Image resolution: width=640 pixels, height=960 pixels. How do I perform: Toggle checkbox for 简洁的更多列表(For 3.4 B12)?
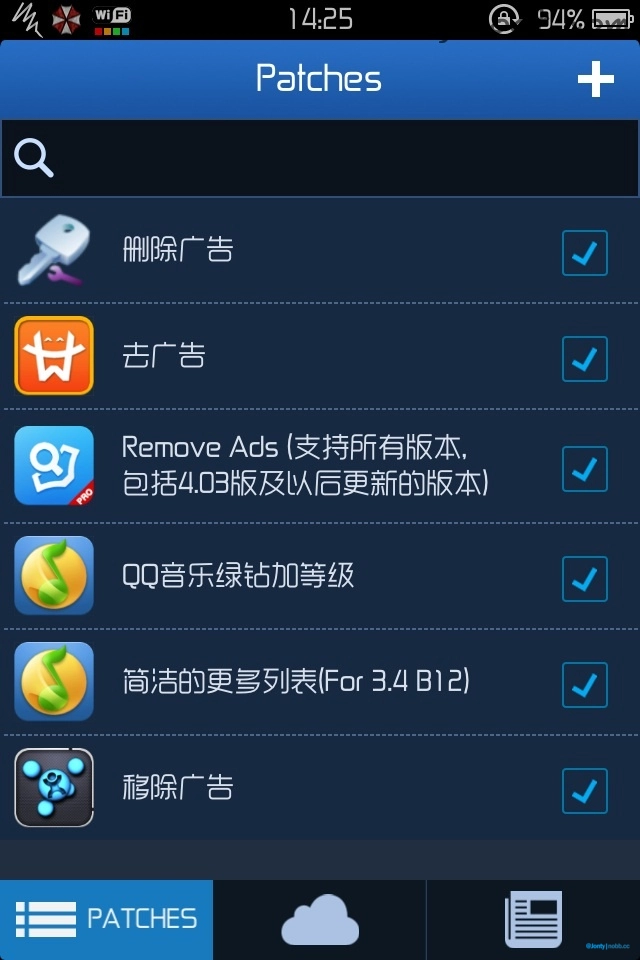585,684
